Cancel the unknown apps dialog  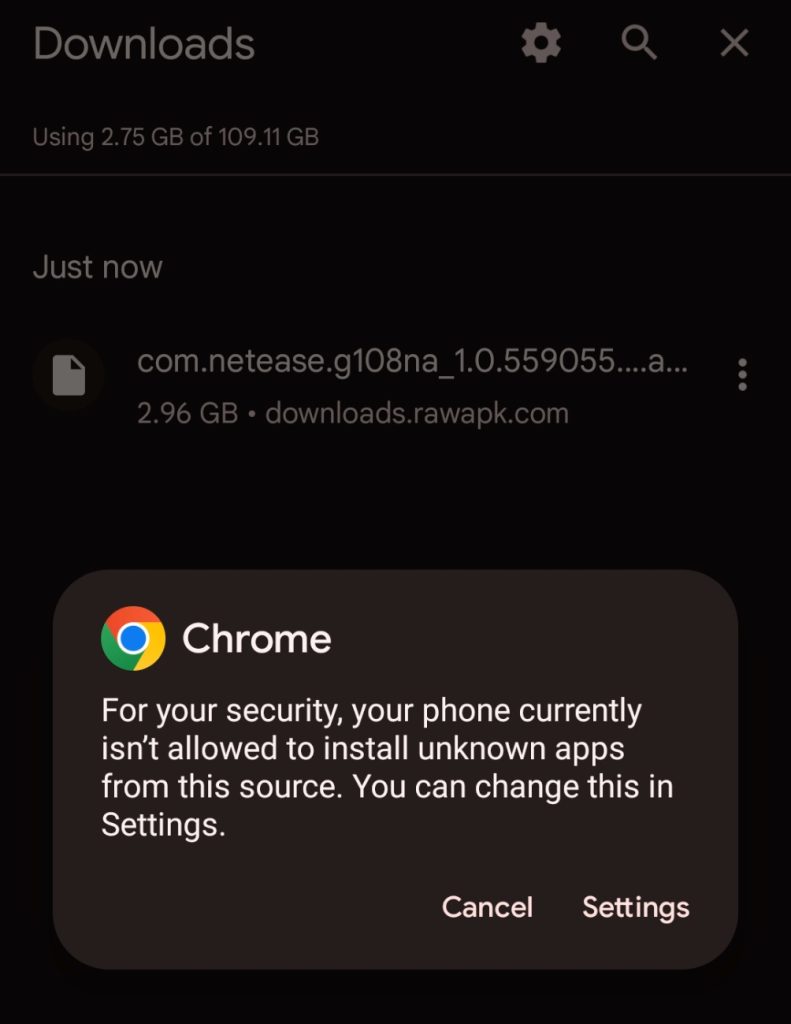487,907
